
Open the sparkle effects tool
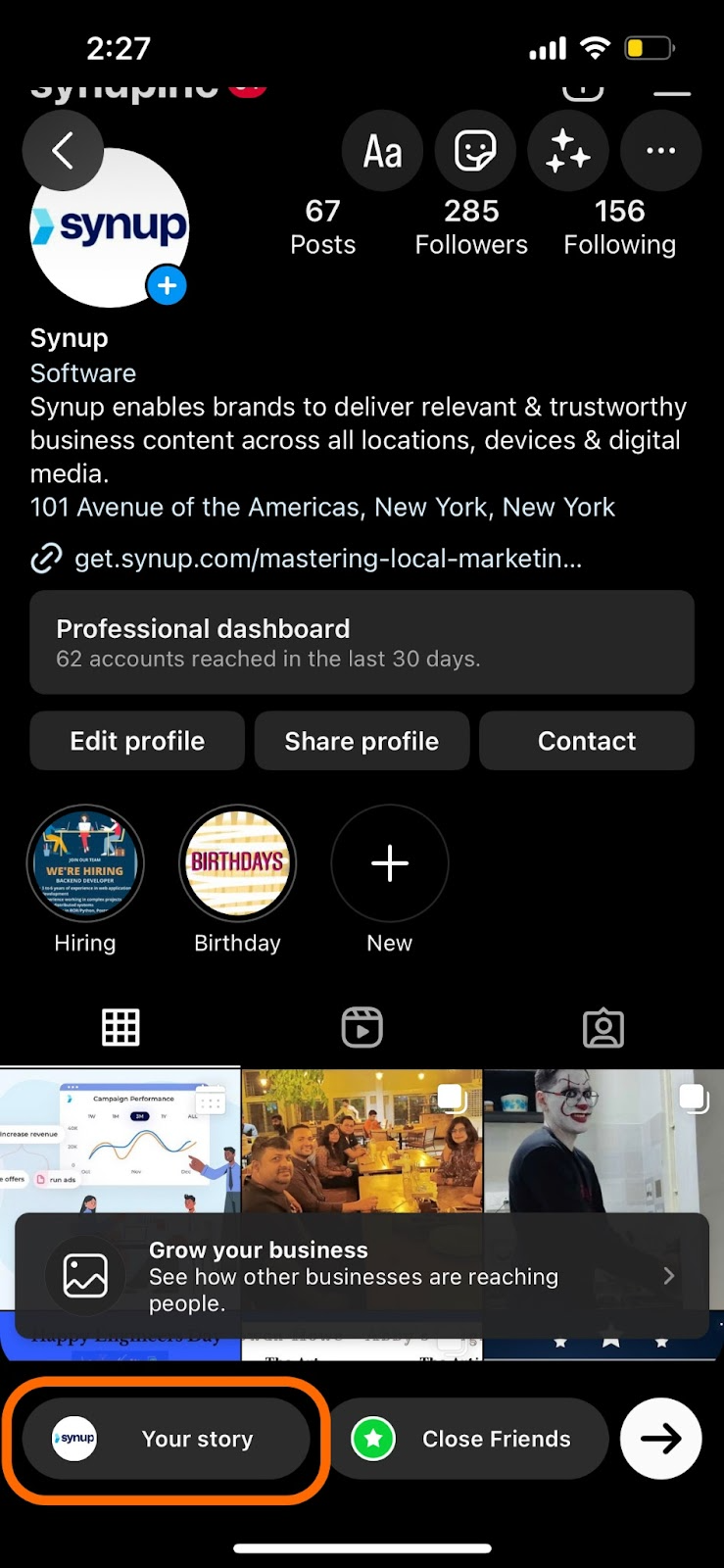click(x=568, y=152)
